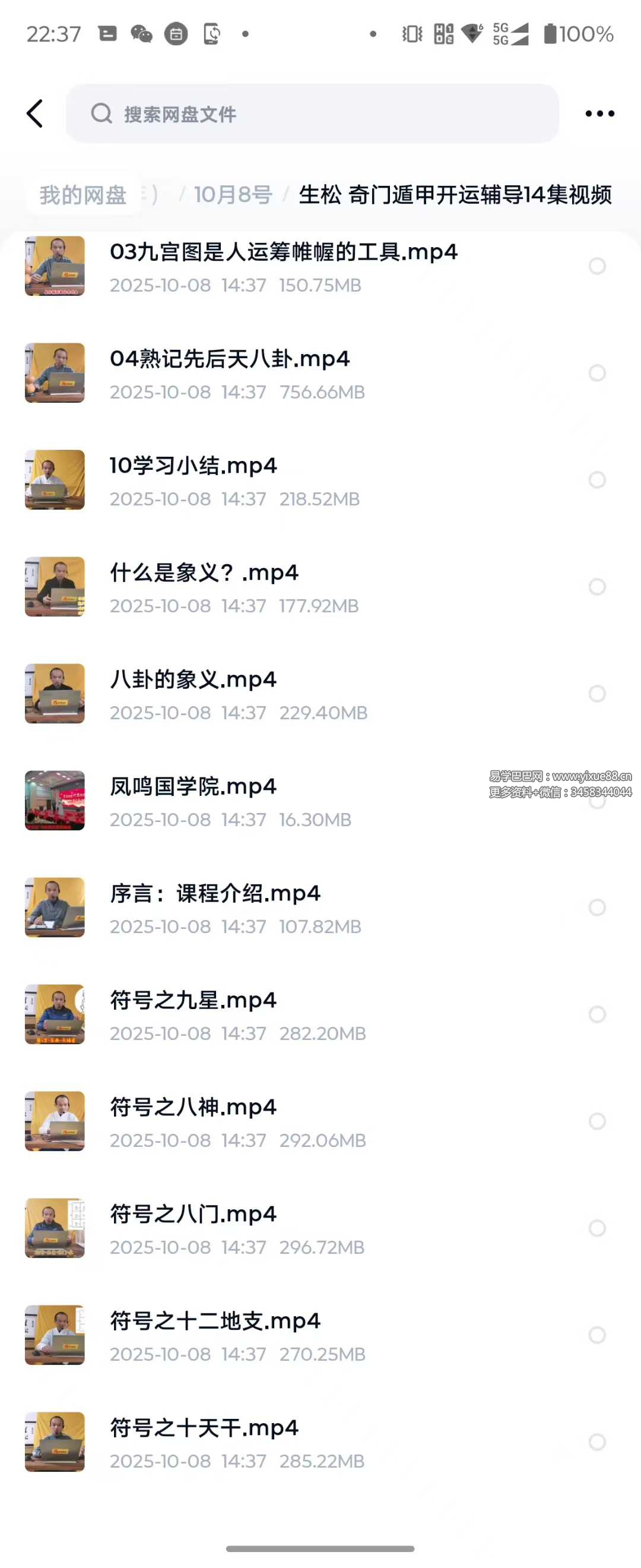This screenshot has width=641, height=1568.
Task: Open the thumbnail of 符号之八门.mp4
Action: click(53, 1229)
